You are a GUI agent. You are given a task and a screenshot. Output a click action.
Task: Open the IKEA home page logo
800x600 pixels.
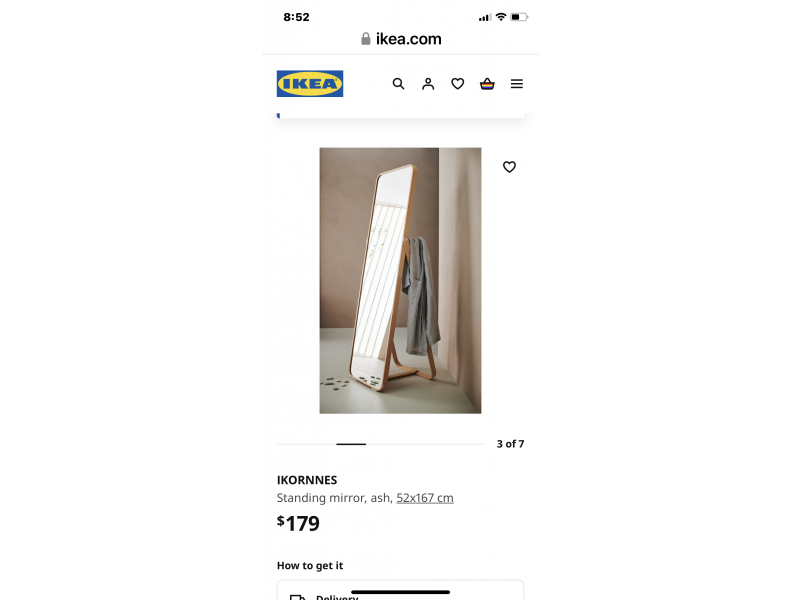[310, 84]
